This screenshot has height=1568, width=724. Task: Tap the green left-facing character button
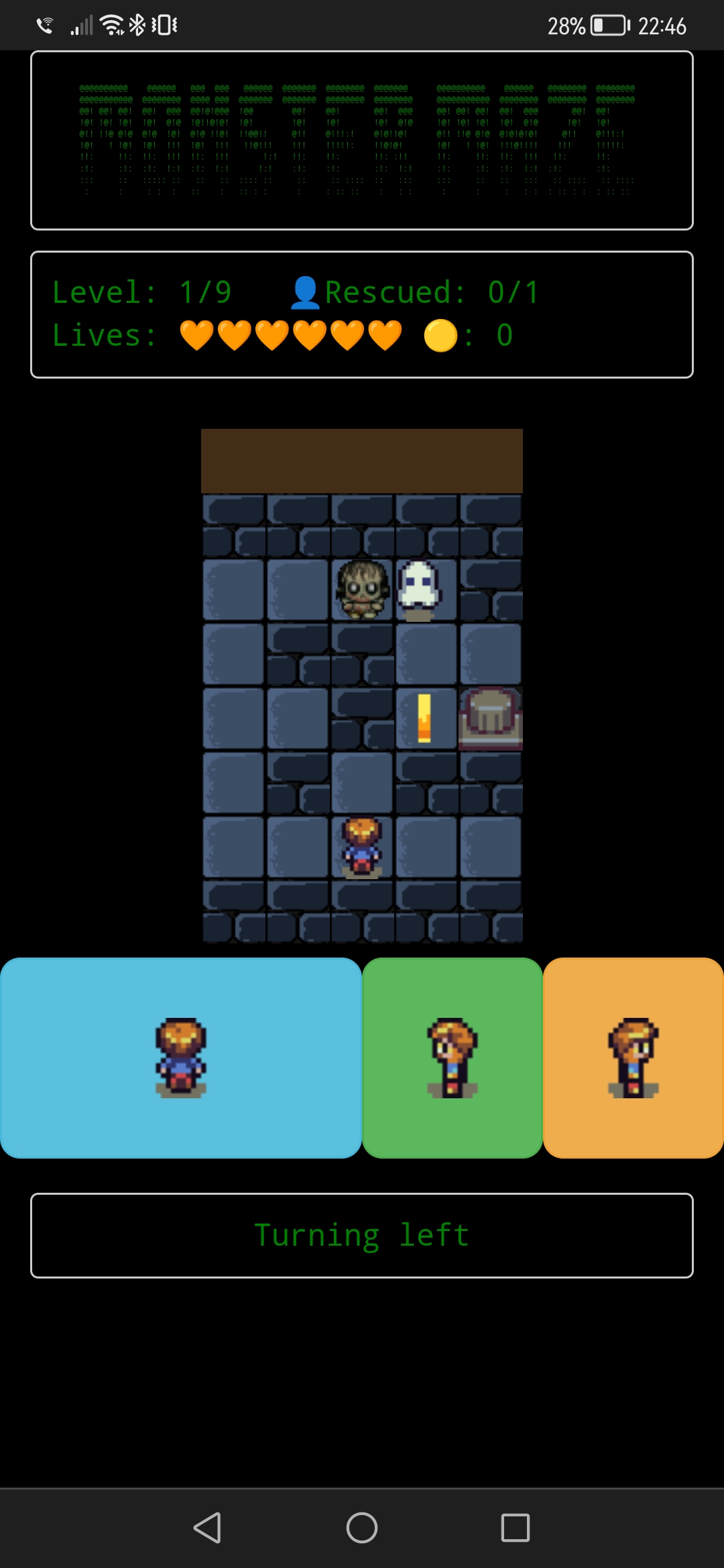(x=452, y=1057)
